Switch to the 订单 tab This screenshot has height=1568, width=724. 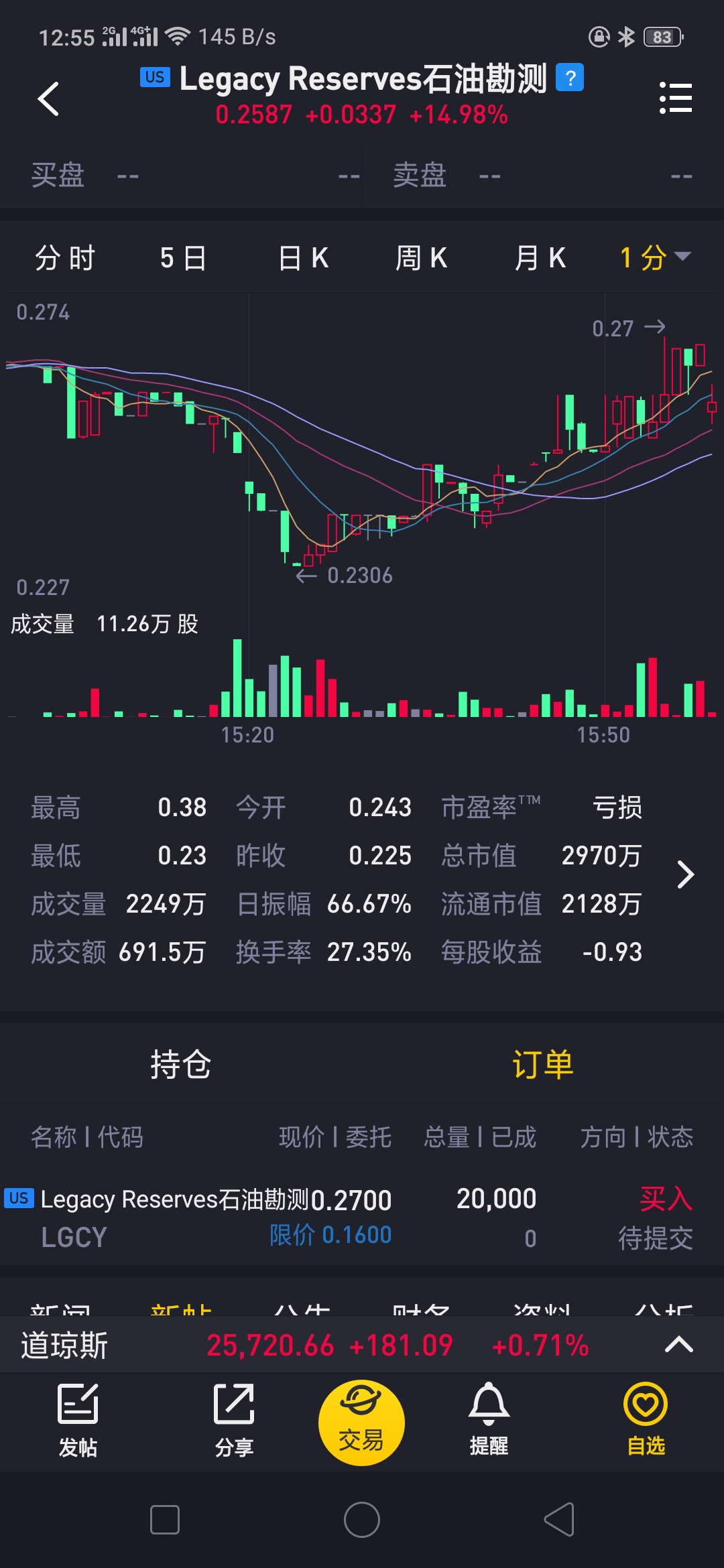coord(543,1064)
